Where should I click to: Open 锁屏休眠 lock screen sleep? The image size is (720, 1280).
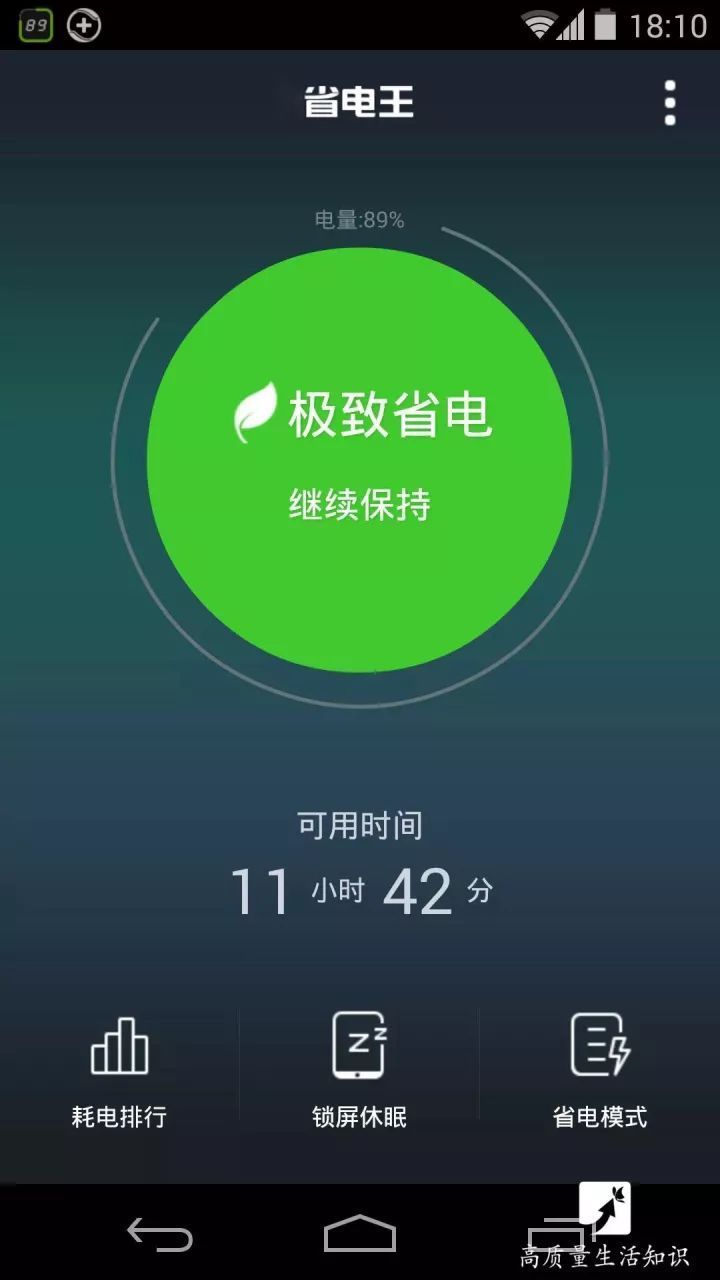359,1072
